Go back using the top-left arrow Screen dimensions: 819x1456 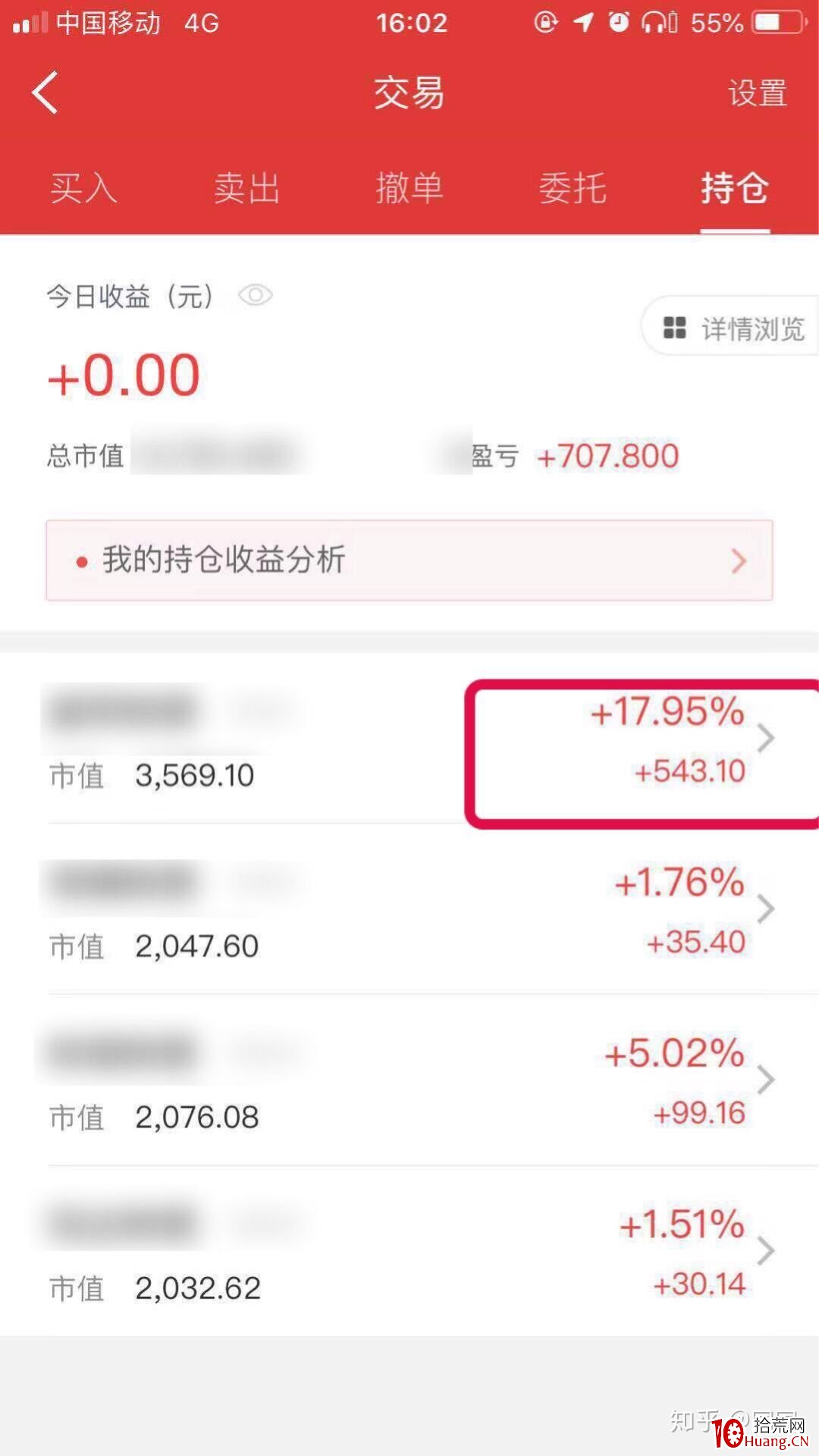pyautogui.click(x=45, y=93)
